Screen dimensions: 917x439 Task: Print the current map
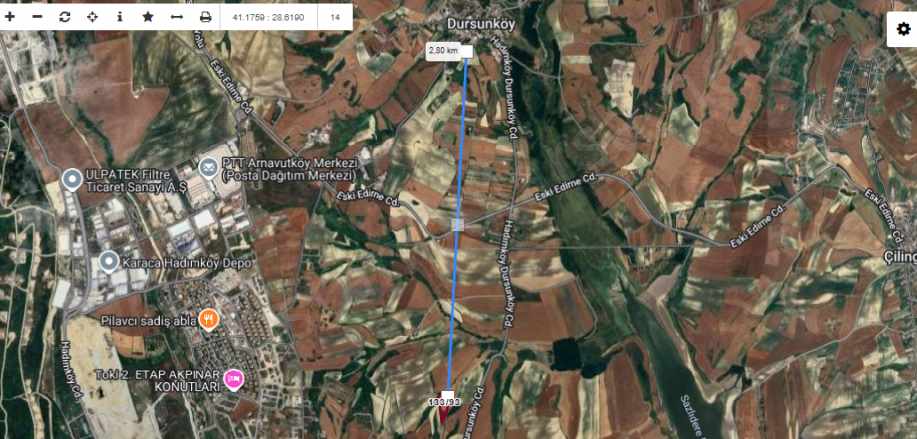[205, 17]
